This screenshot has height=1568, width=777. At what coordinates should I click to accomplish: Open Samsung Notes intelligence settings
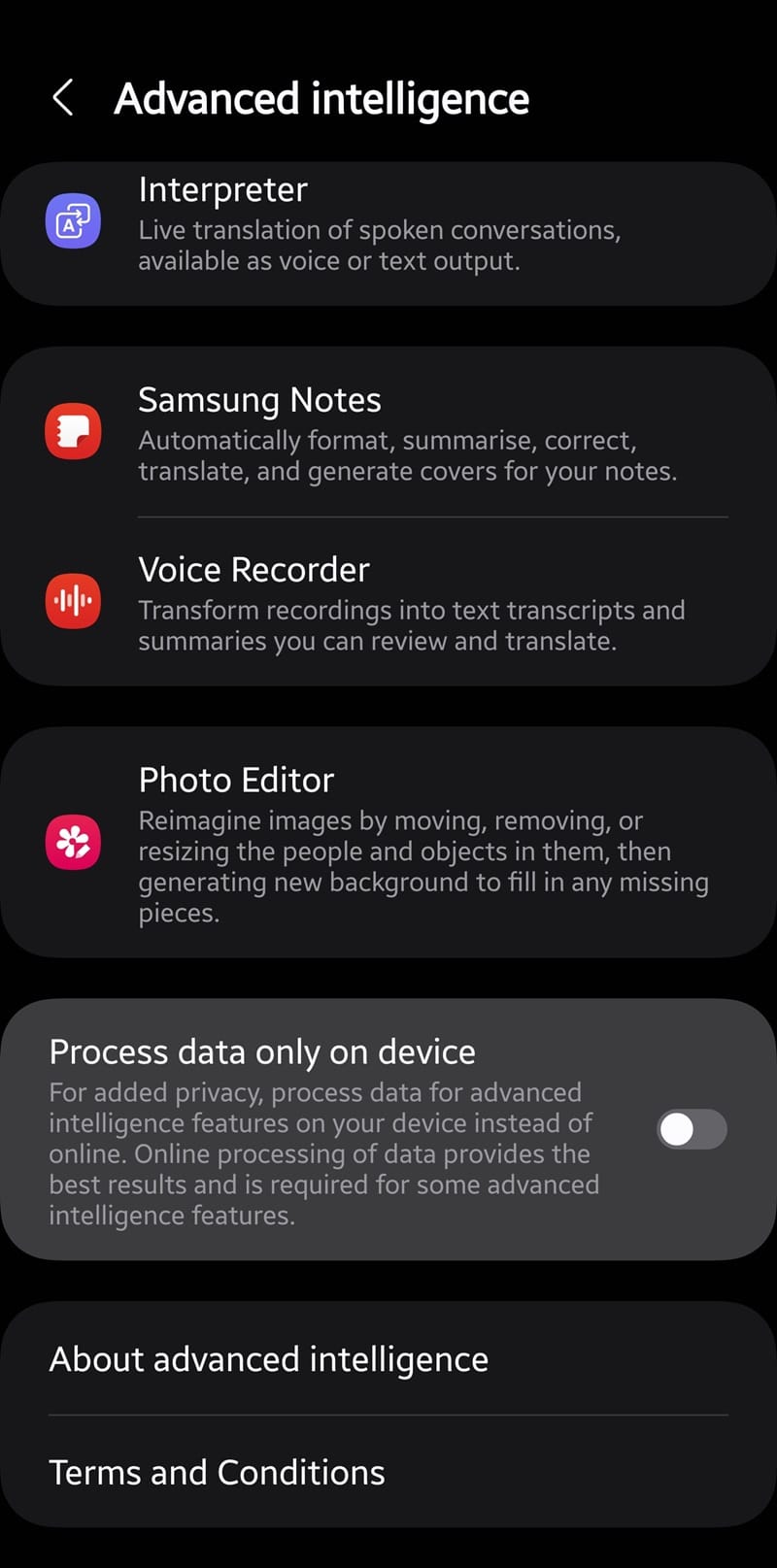click(x=388, y=432)
